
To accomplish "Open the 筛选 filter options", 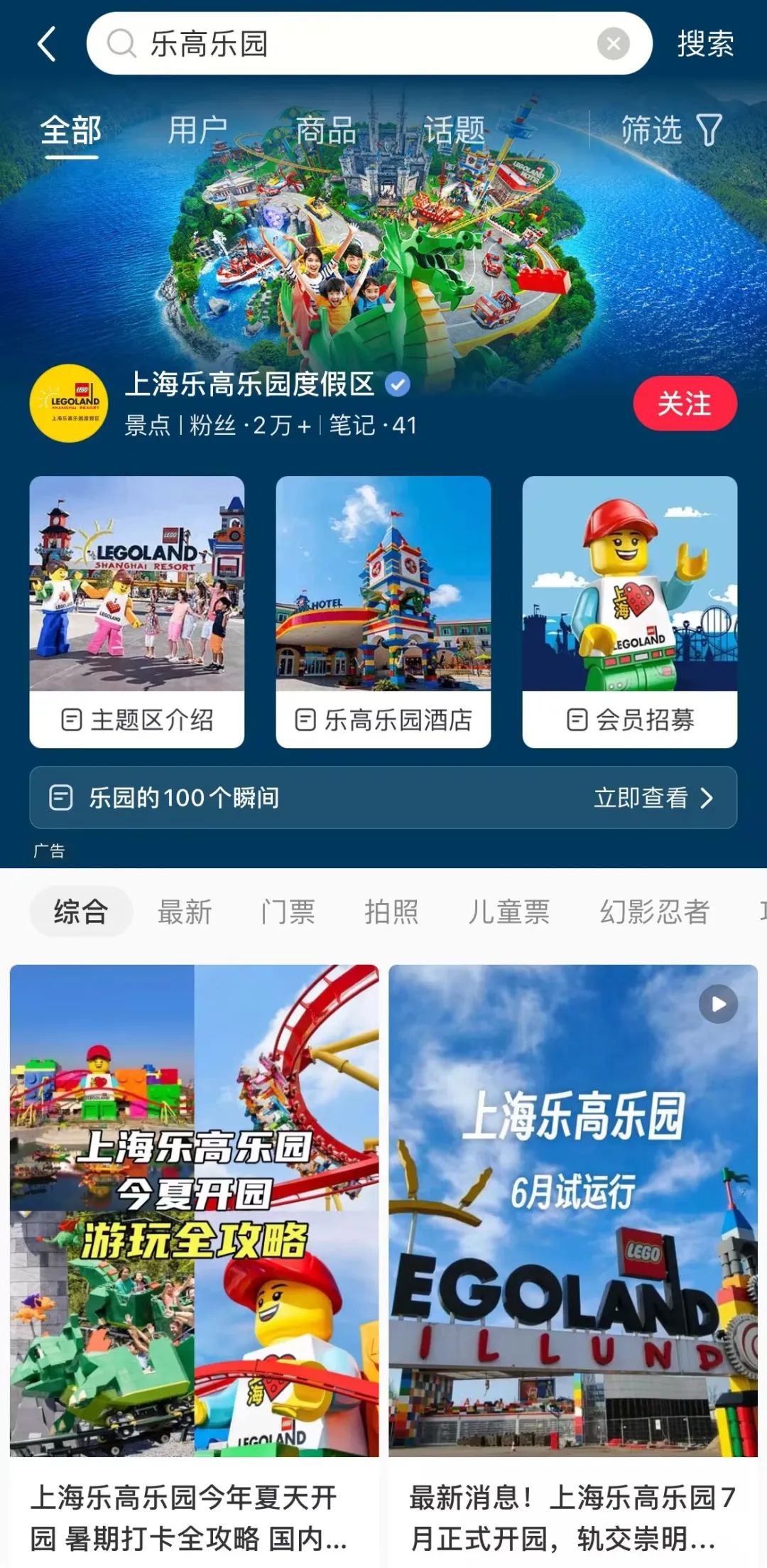I will (671, 131).
